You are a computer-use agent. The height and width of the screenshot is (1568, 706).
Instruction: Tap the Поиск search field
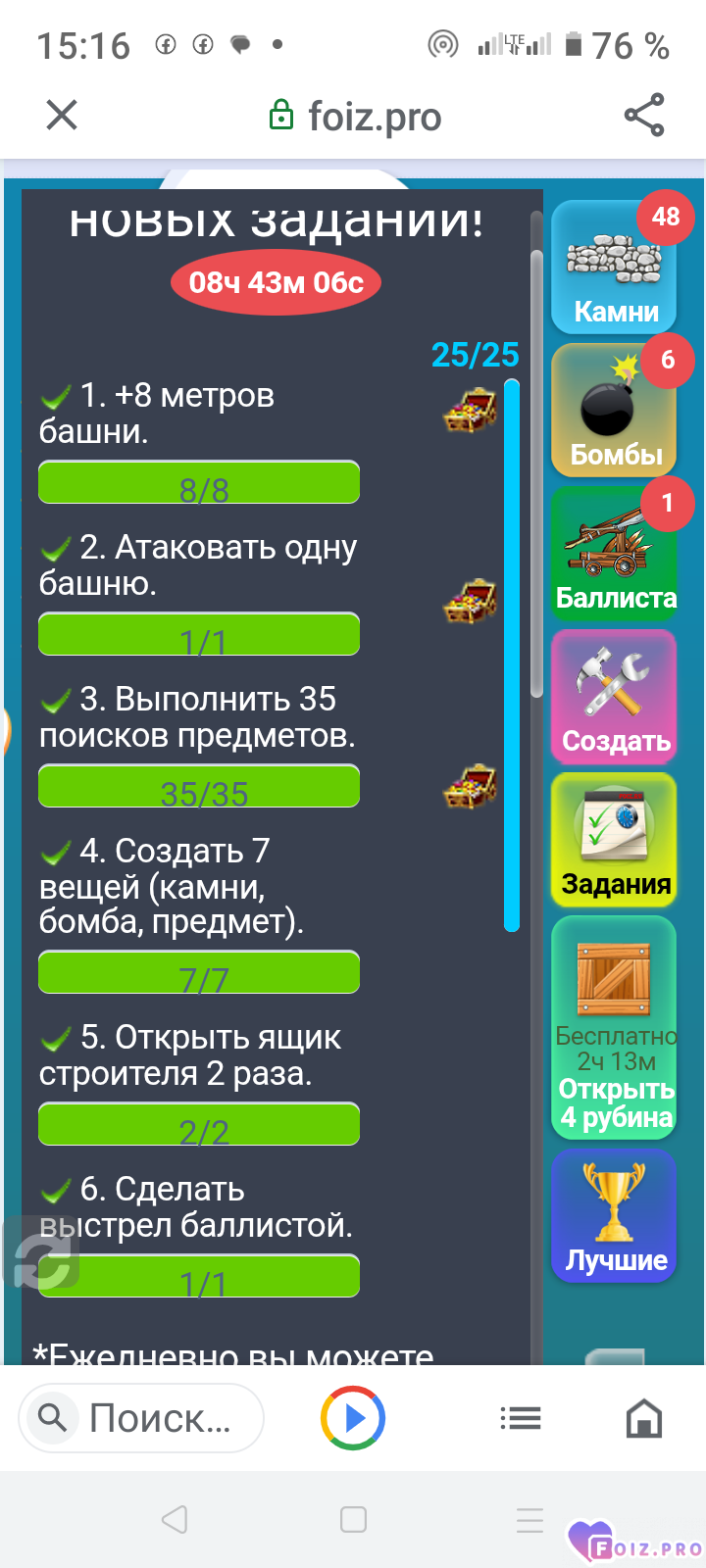point(142,1418)
